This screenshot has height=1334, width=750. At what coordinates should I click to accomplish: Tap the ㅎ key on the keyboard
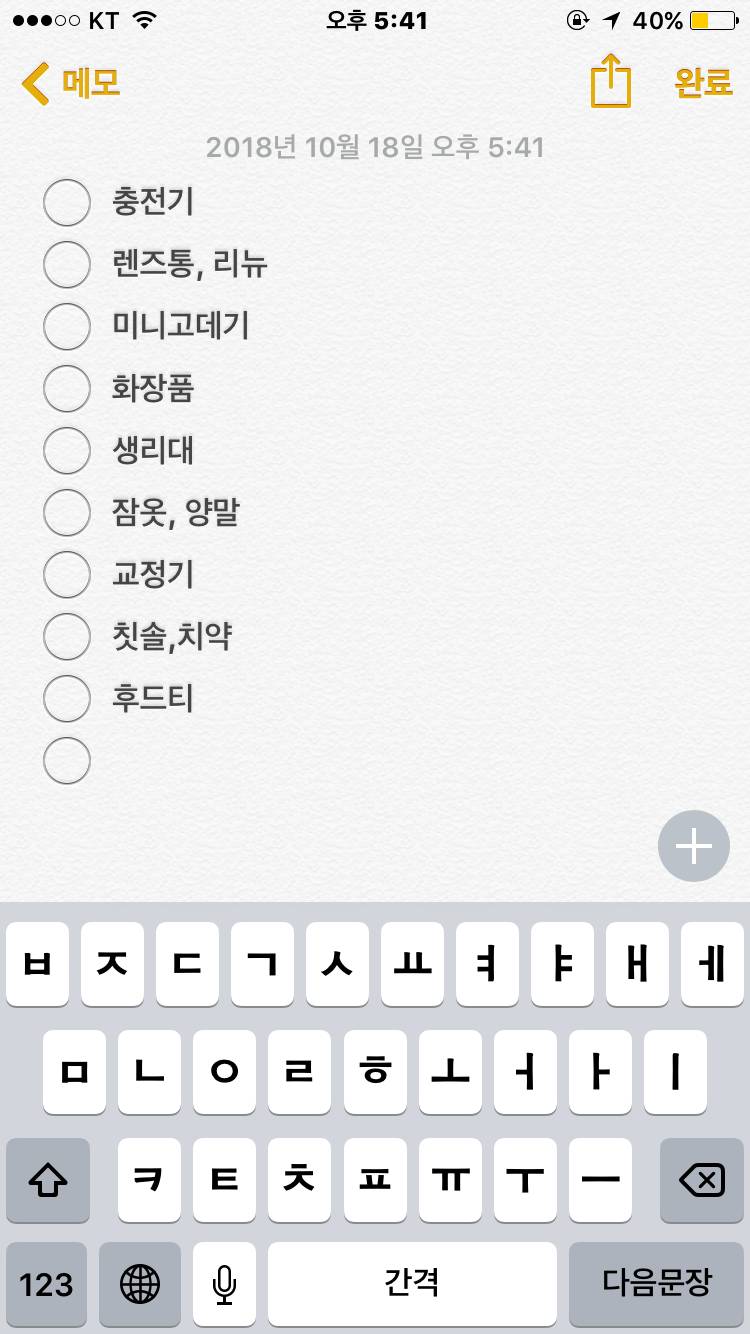tap(375, 1072)
